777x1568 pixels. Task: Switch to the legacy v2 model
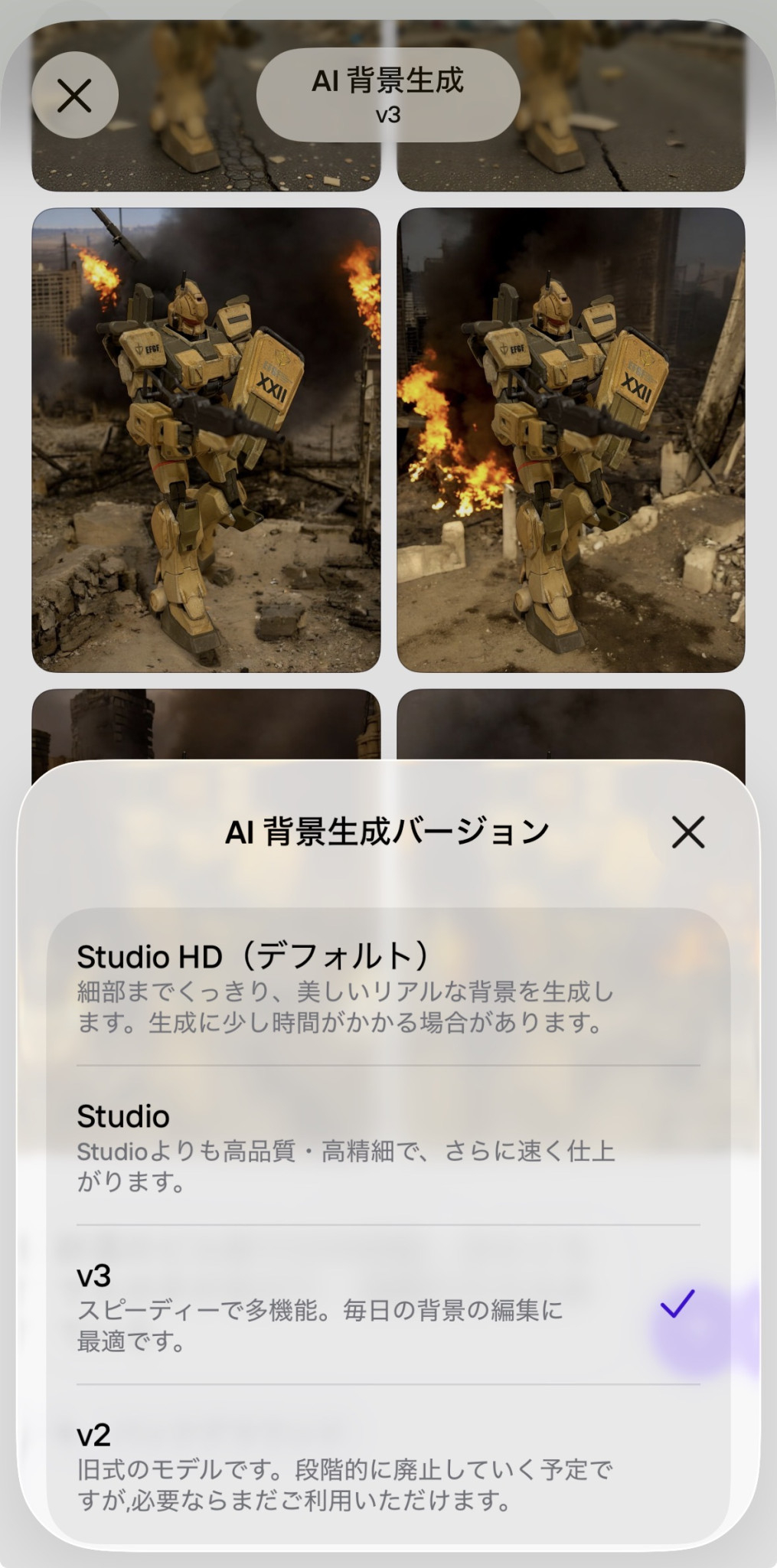click(x=387, y=1465)
